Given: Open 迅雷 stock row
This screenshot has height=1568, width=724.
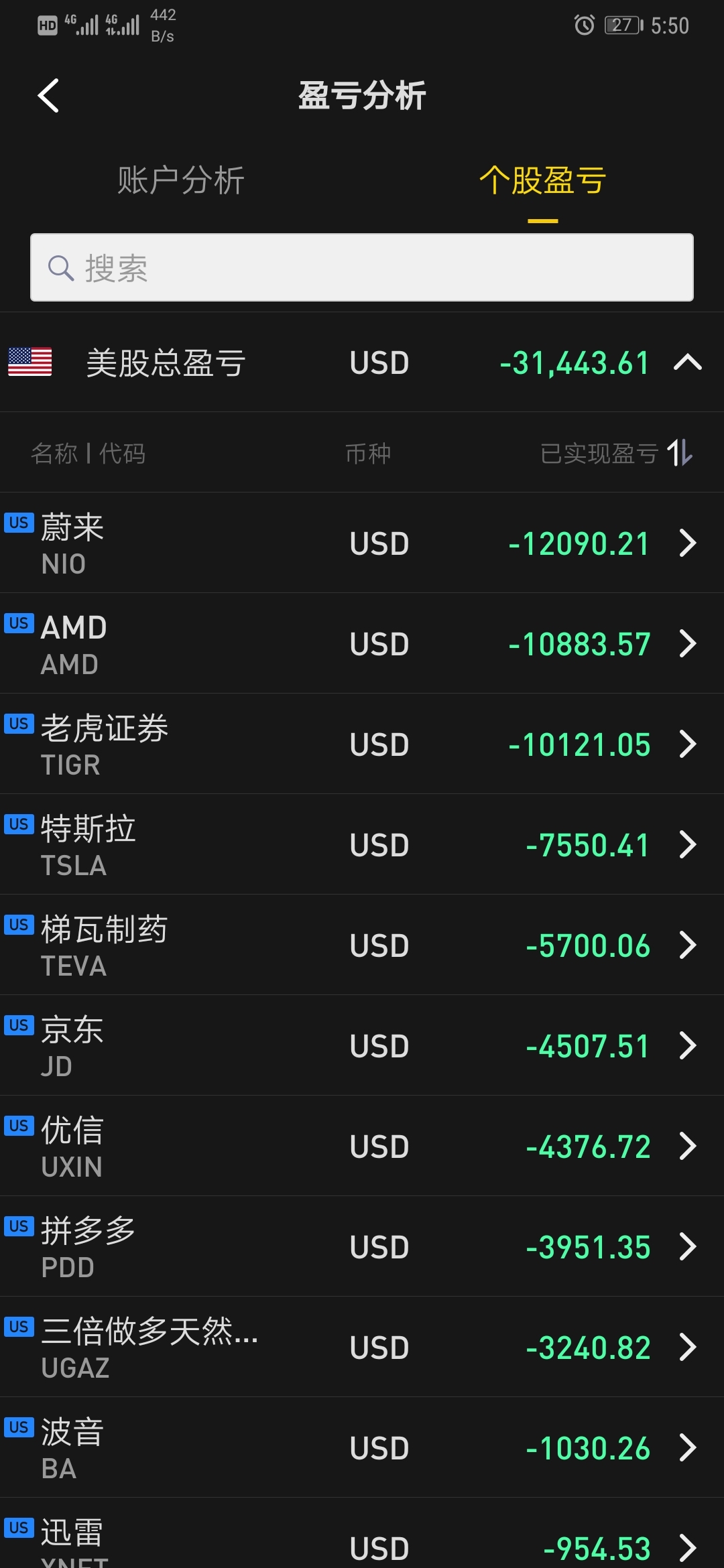Looking at the screenshot, I should point(362,1534).
